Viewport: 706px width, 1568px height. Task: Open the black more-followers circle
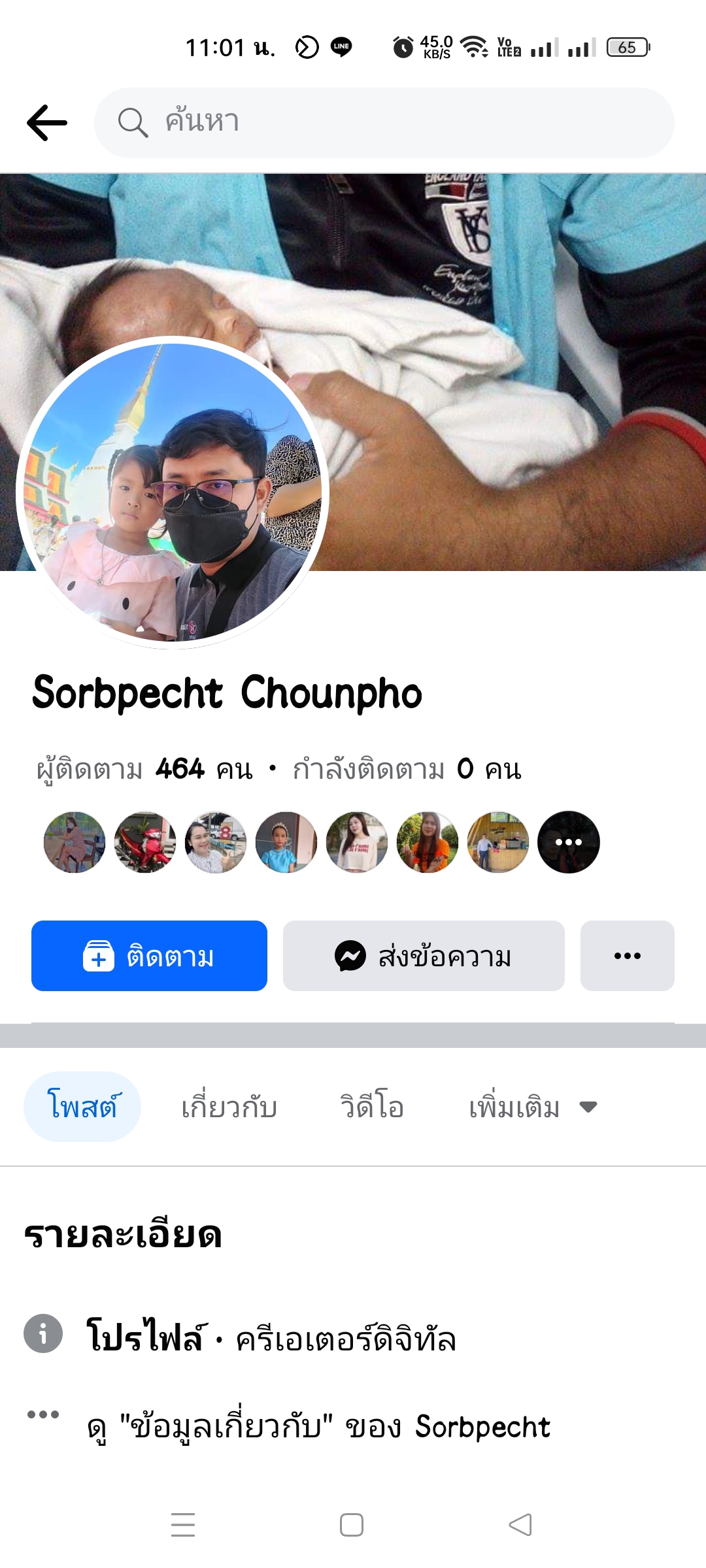click(568, 842)
